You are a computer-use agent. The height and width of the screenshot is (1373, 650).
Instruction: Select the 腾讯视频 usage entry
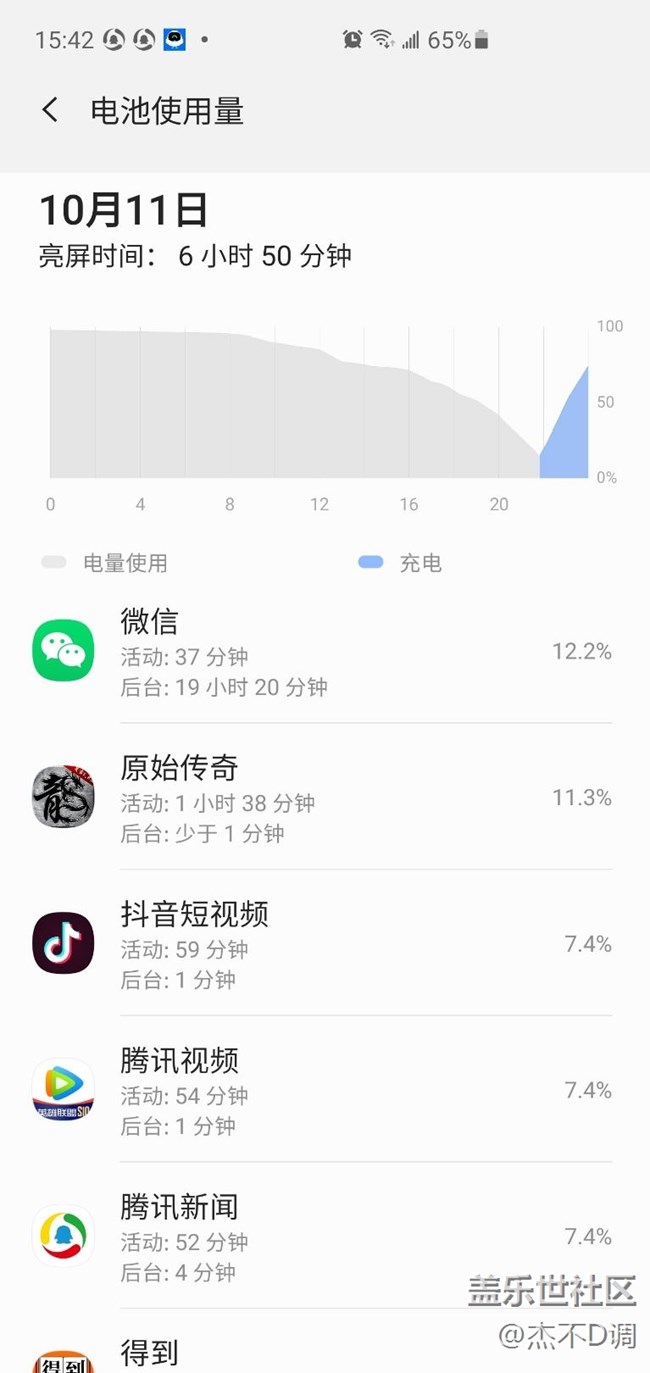click(x=325, y=1090)
